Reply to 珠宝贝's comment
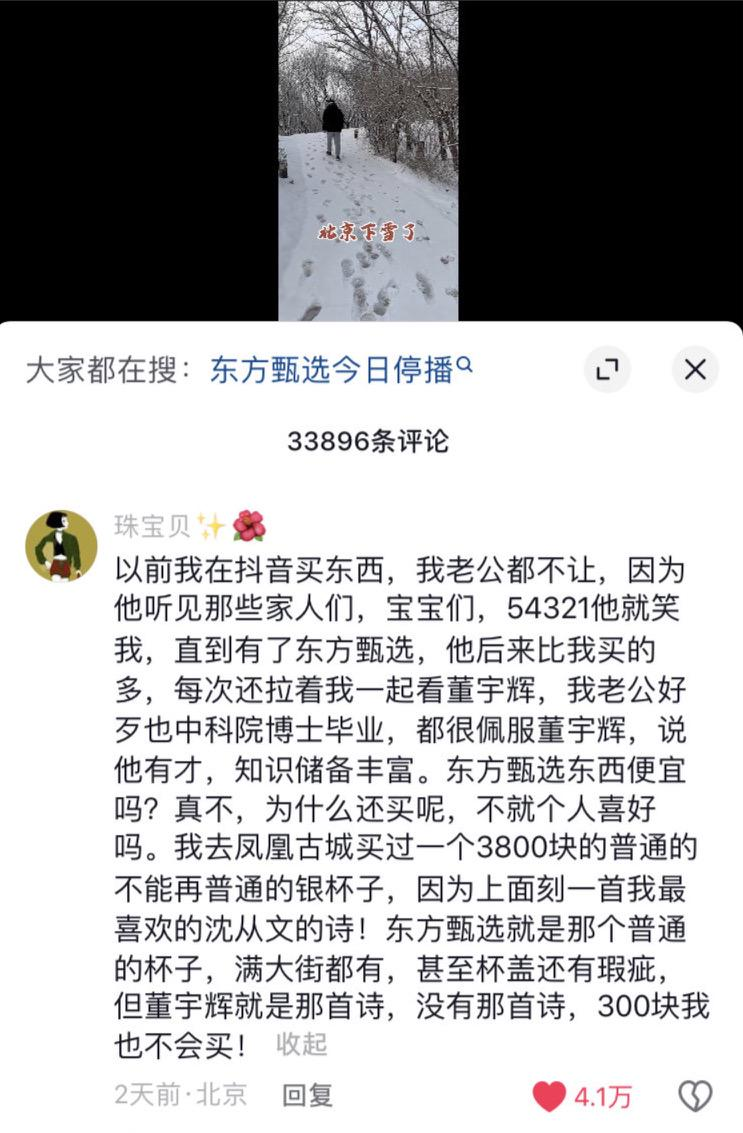The image size is (743, 1133). pyautogui.click(x=306, y=1095)
